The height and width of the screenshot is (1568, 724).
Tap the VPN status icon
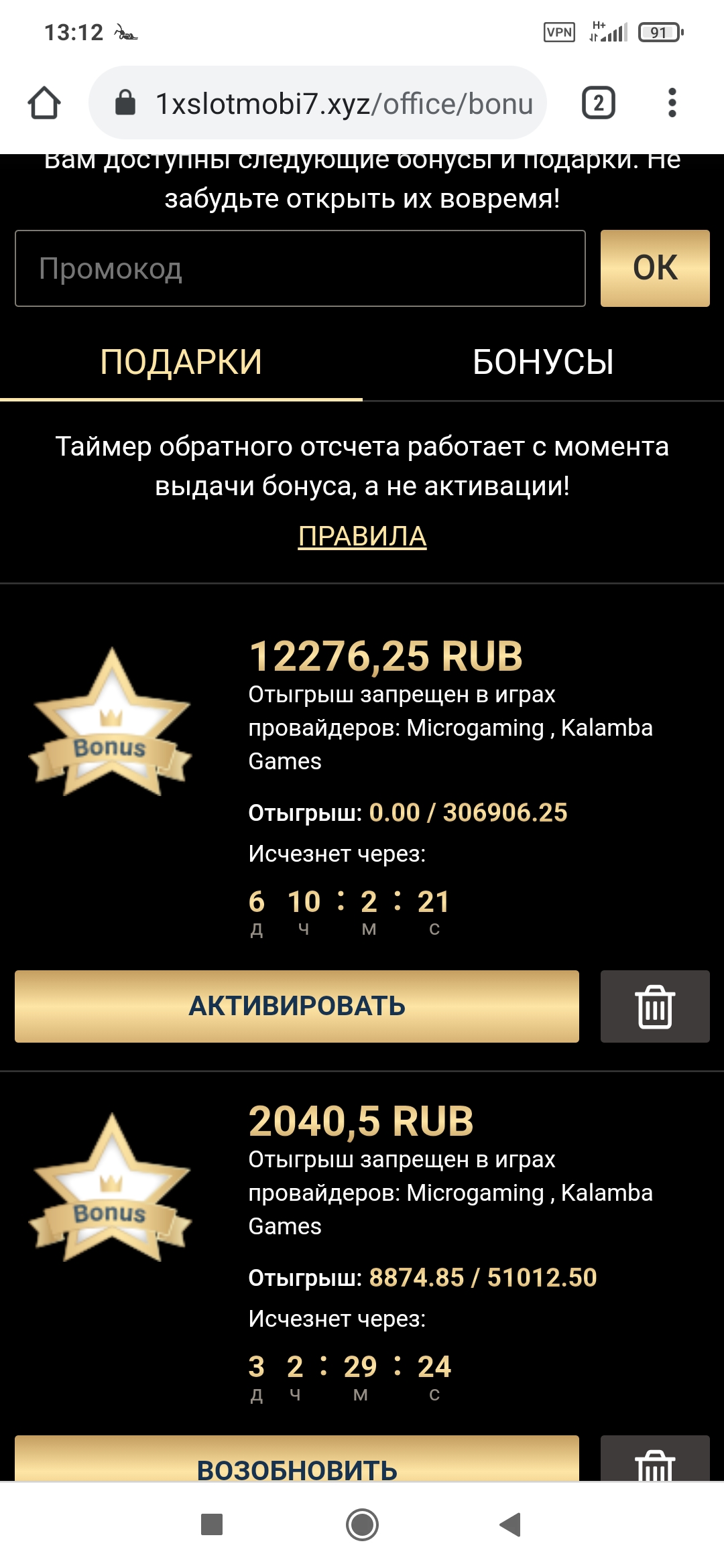[558, 30]
